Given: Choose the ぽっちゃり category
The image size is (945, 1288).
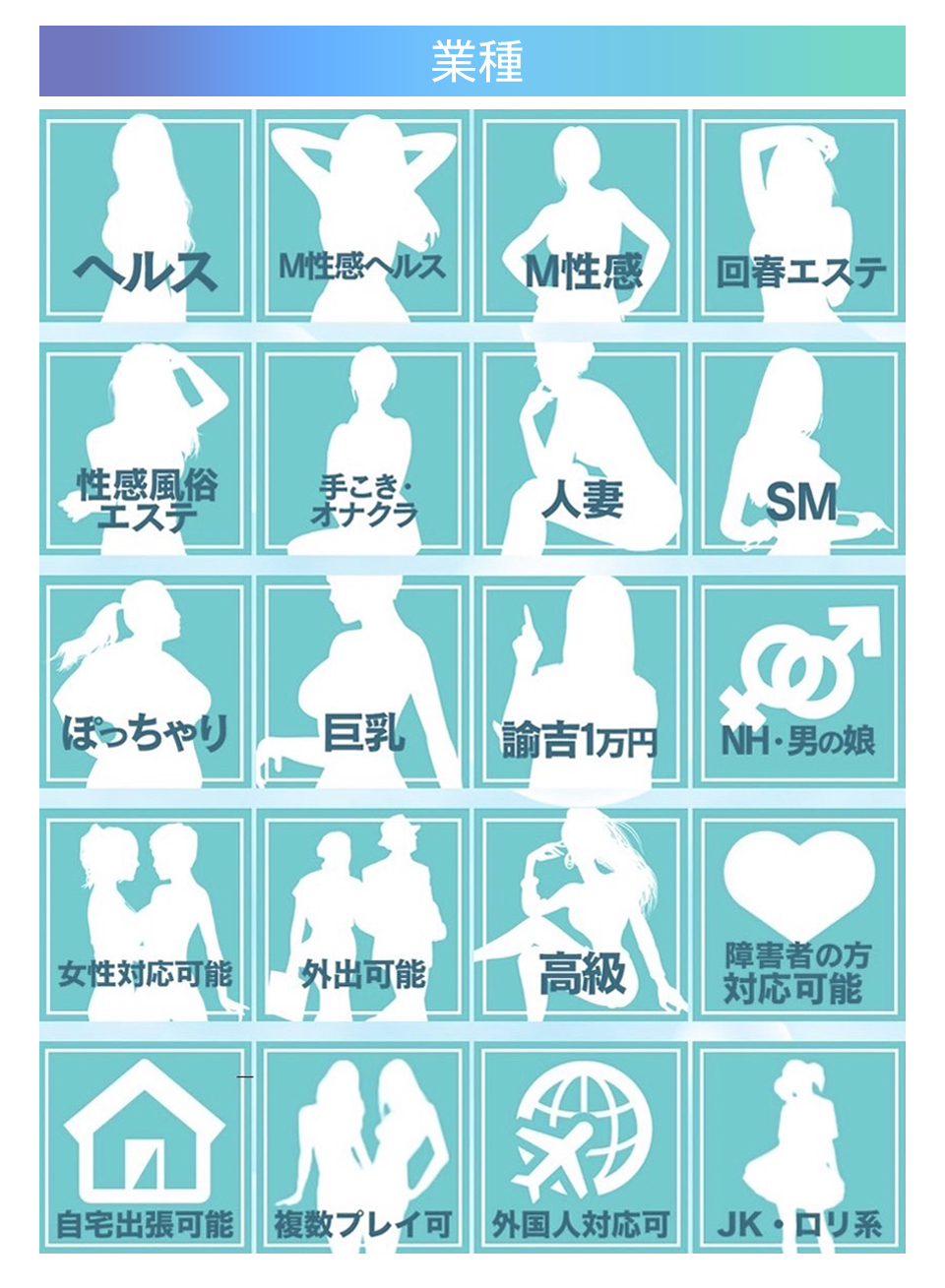Looking at the screenshot, I should [x=146, y=682].
